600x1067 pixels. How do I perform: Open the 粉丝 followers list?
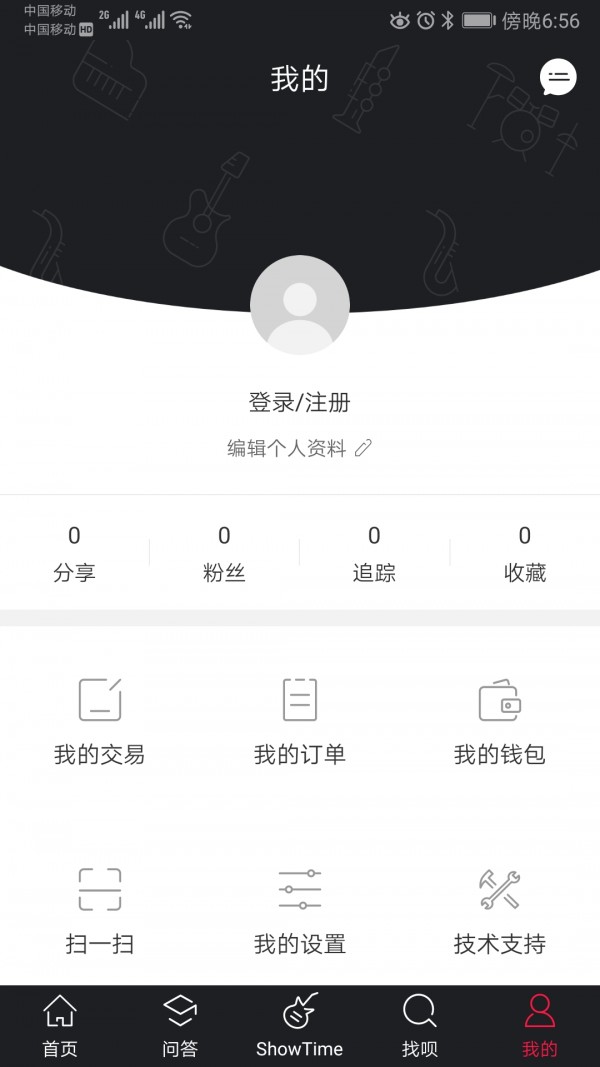click(224, 554)
